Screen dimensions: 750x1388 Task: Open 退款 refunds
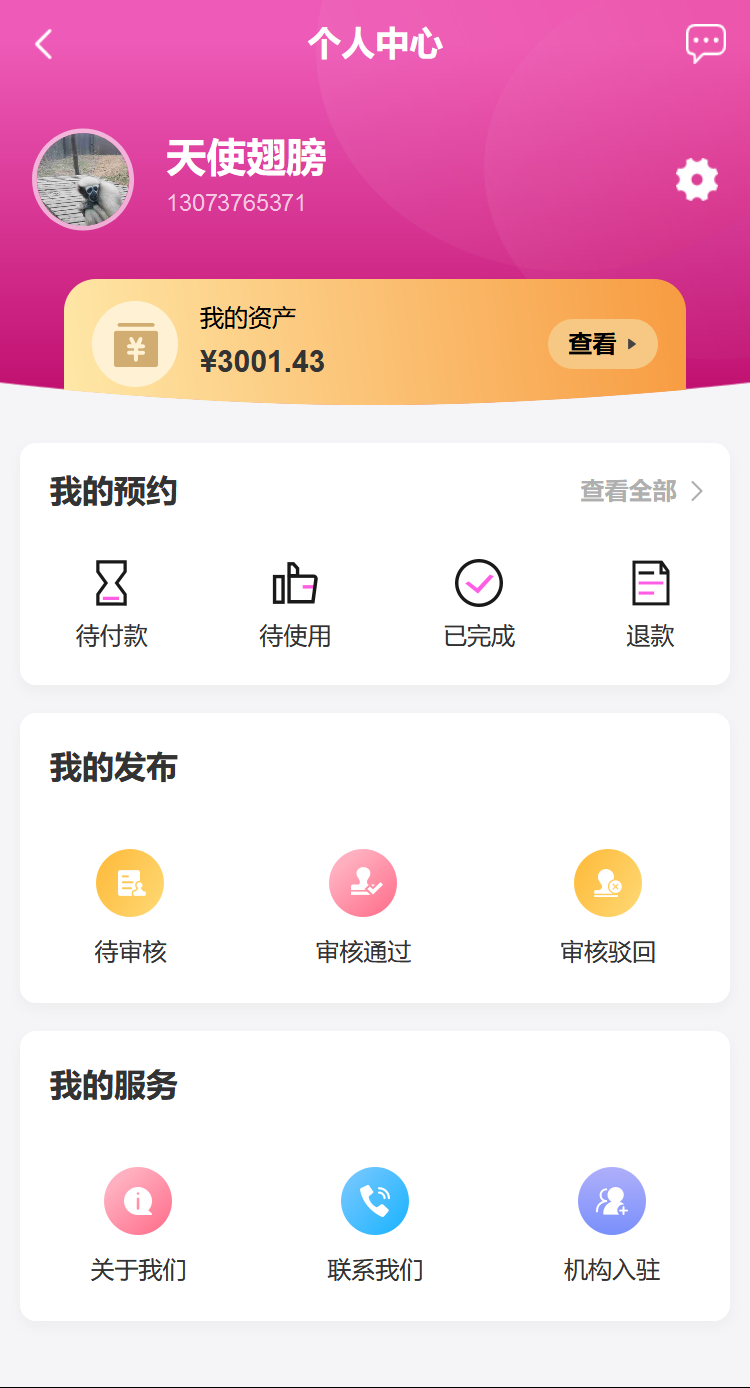coord(650,604)
